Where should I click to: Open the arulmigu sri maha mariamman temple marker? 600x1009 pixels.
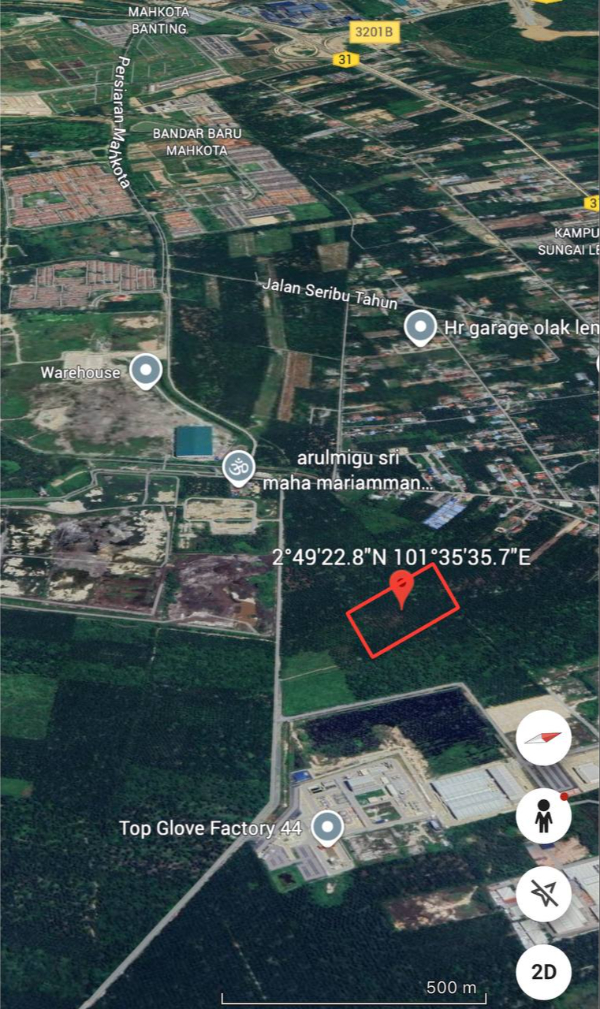238,467
